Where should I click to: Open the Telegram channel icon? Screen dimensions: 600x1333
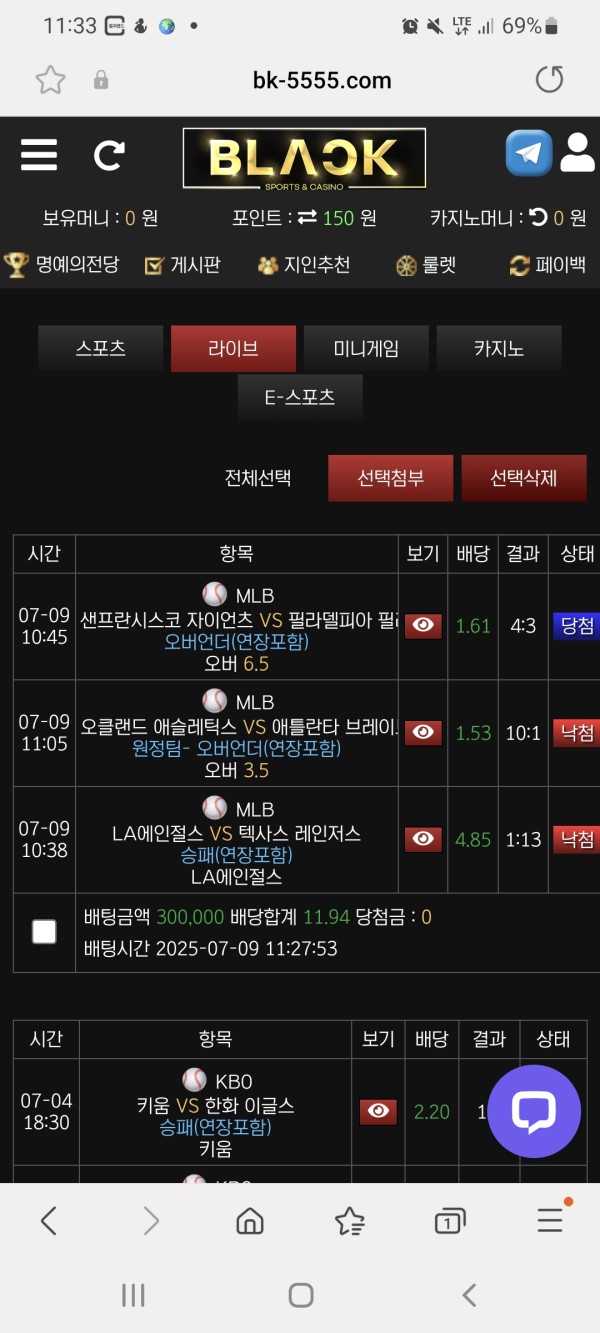tap(528, 153)
